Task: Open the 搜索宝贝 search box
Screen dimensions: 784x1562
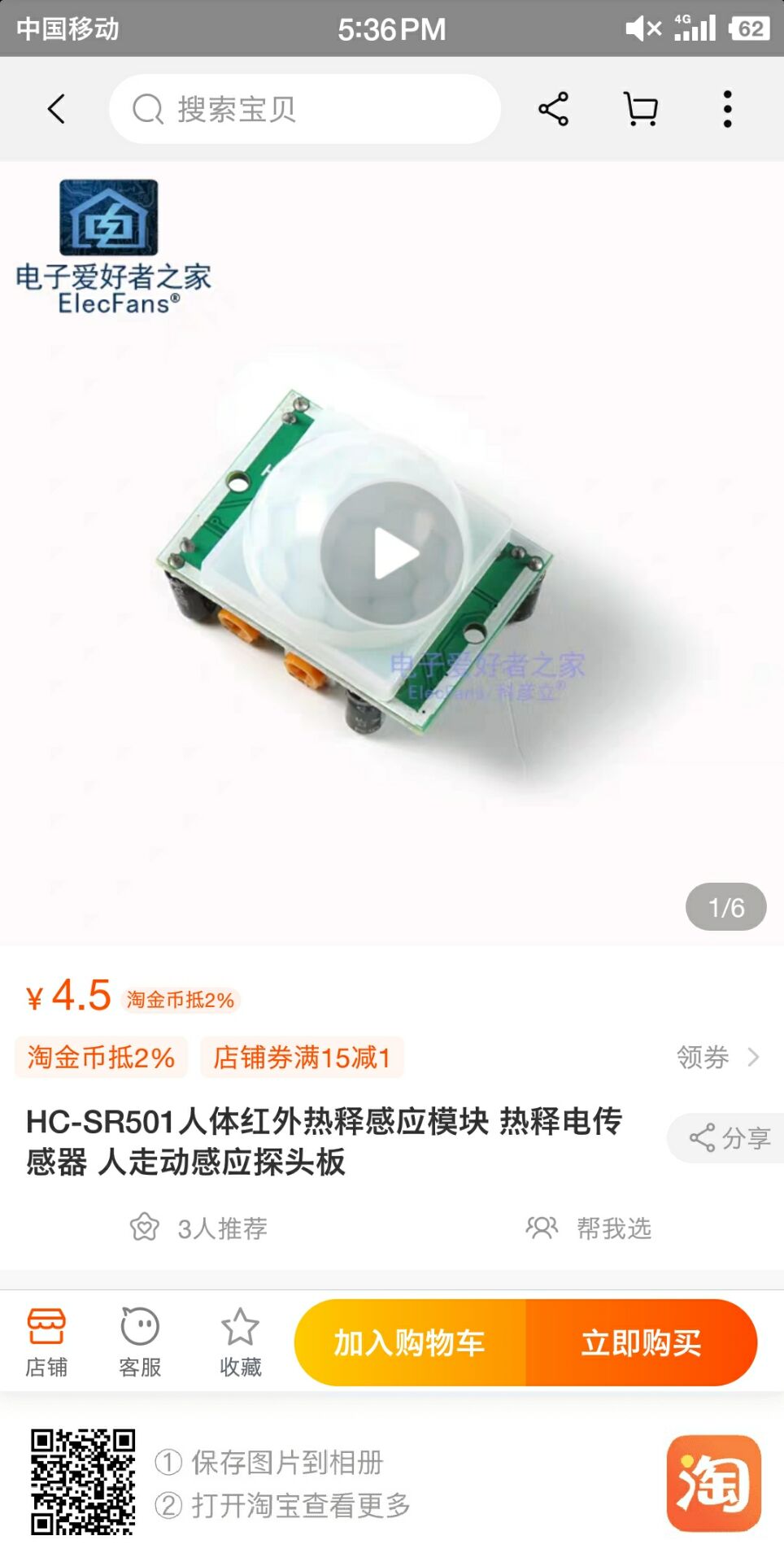Action: (305, 109)
